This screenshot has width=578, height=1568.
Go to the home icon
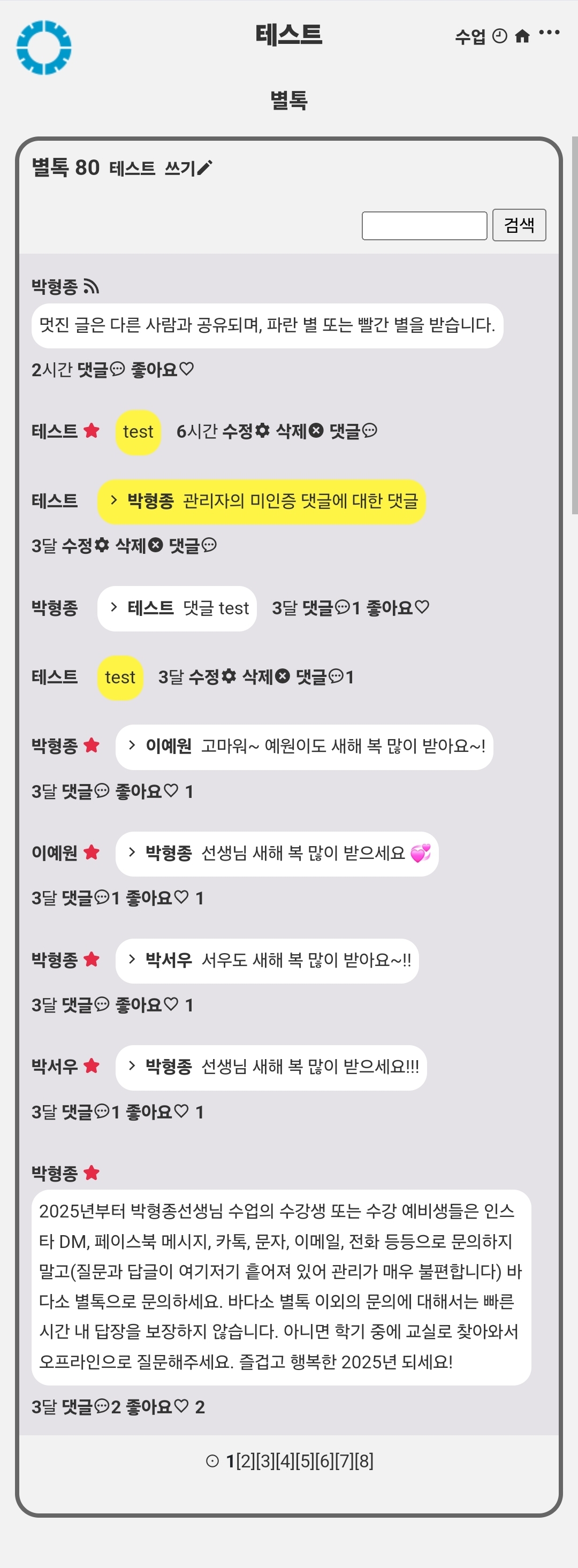522,36
